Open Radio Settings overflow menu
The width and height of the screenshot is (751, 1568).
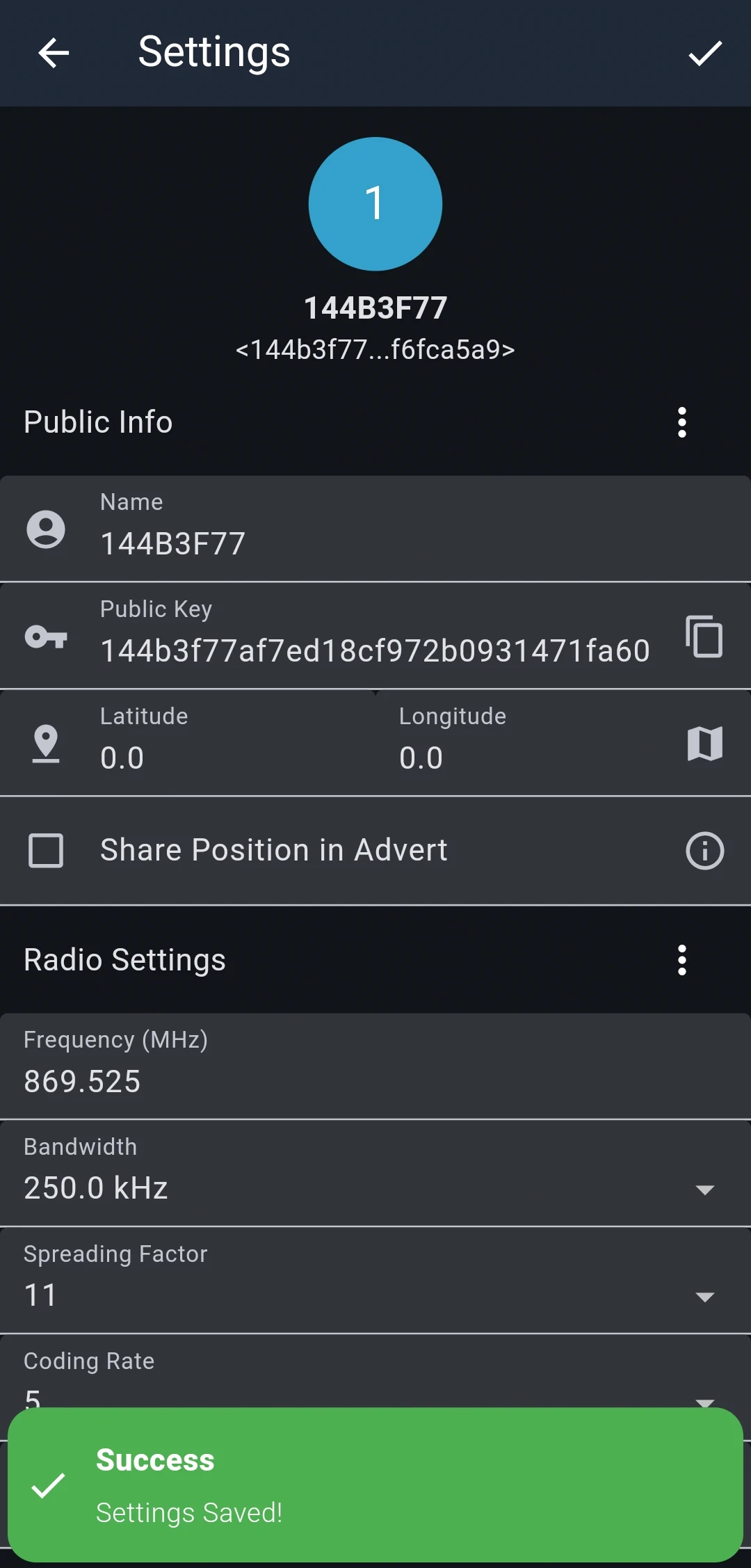coord(681,960)
